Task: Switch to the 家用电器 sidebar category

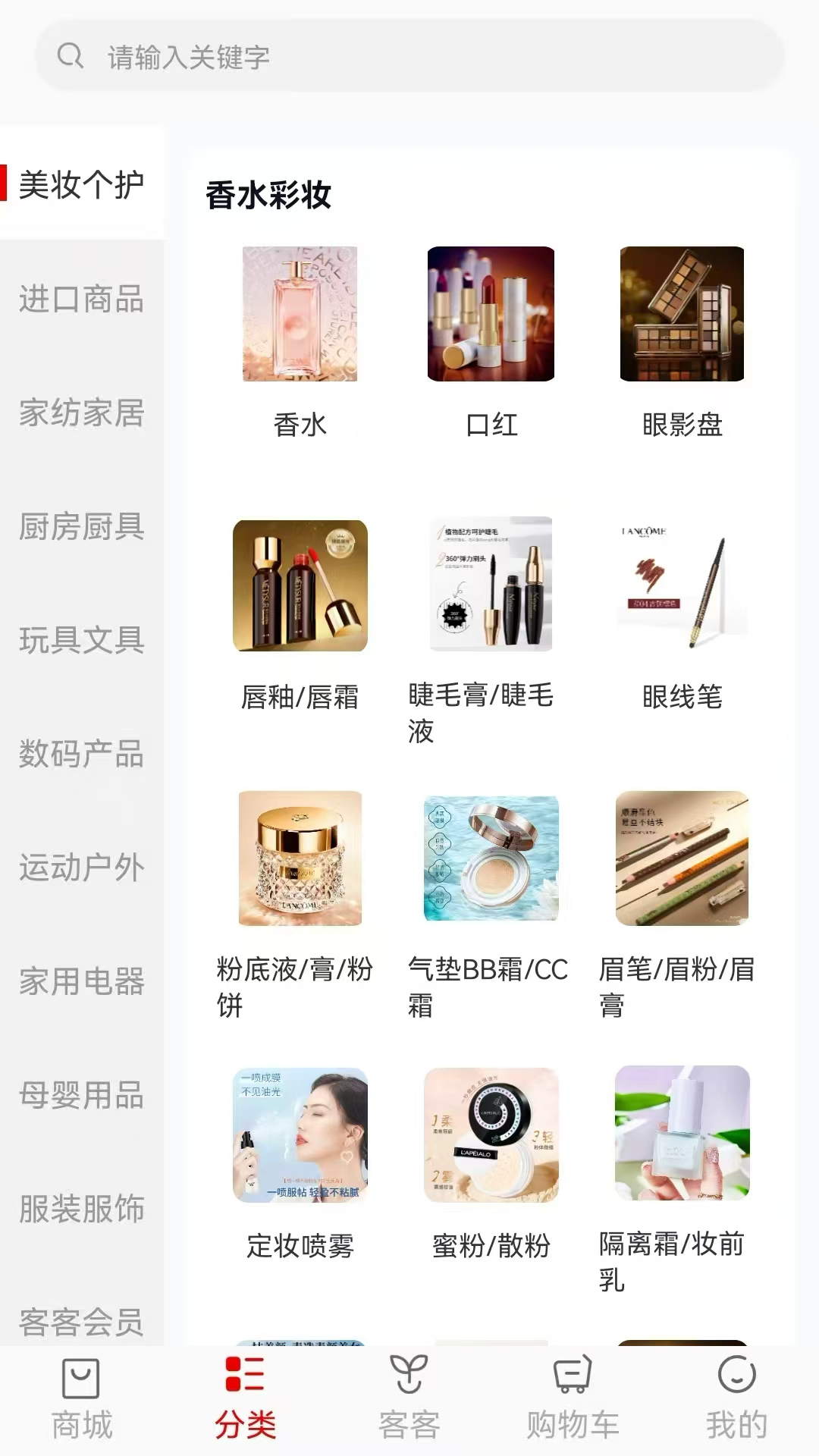Action: tap(81, 982)
